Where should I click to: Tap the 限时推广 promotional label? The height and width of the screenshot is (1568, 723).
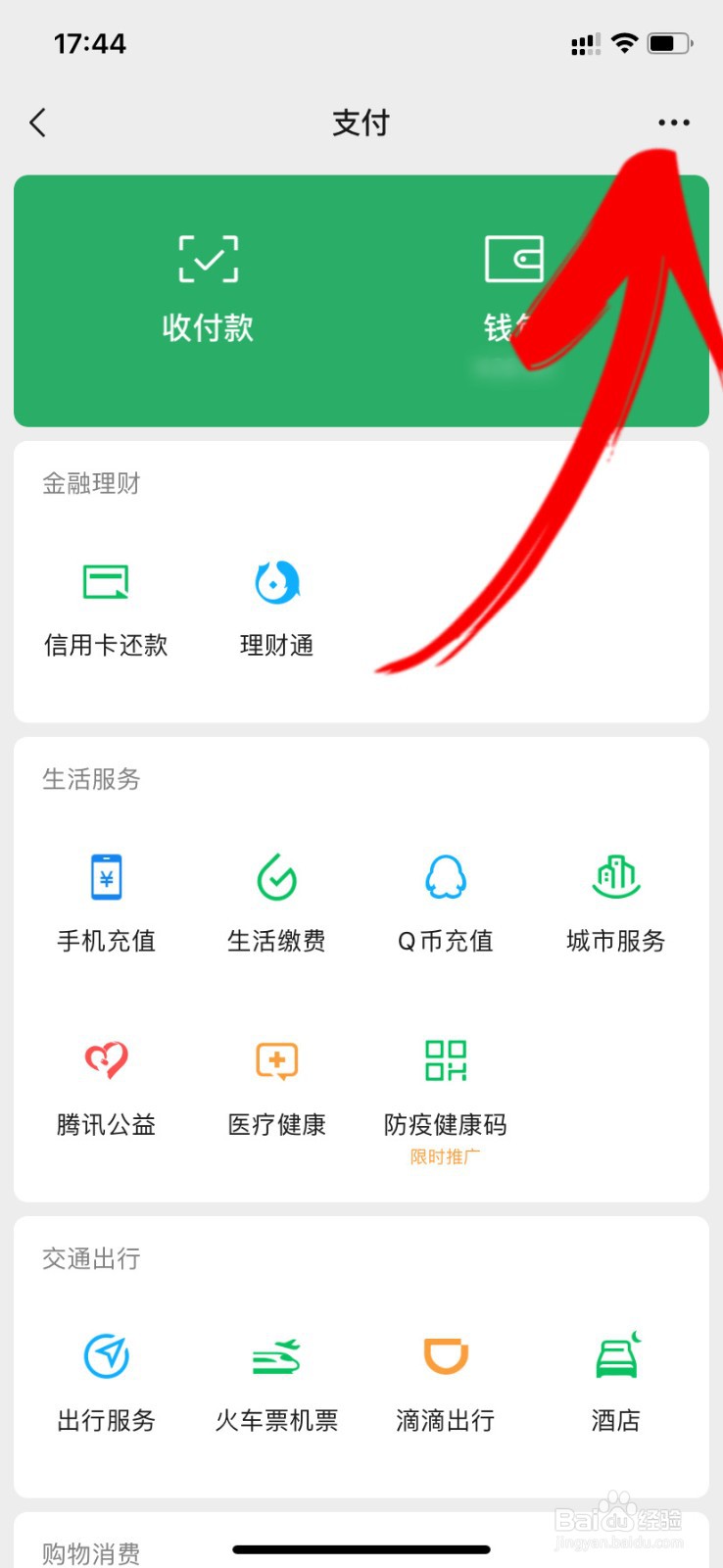[x=445, y=1157]
